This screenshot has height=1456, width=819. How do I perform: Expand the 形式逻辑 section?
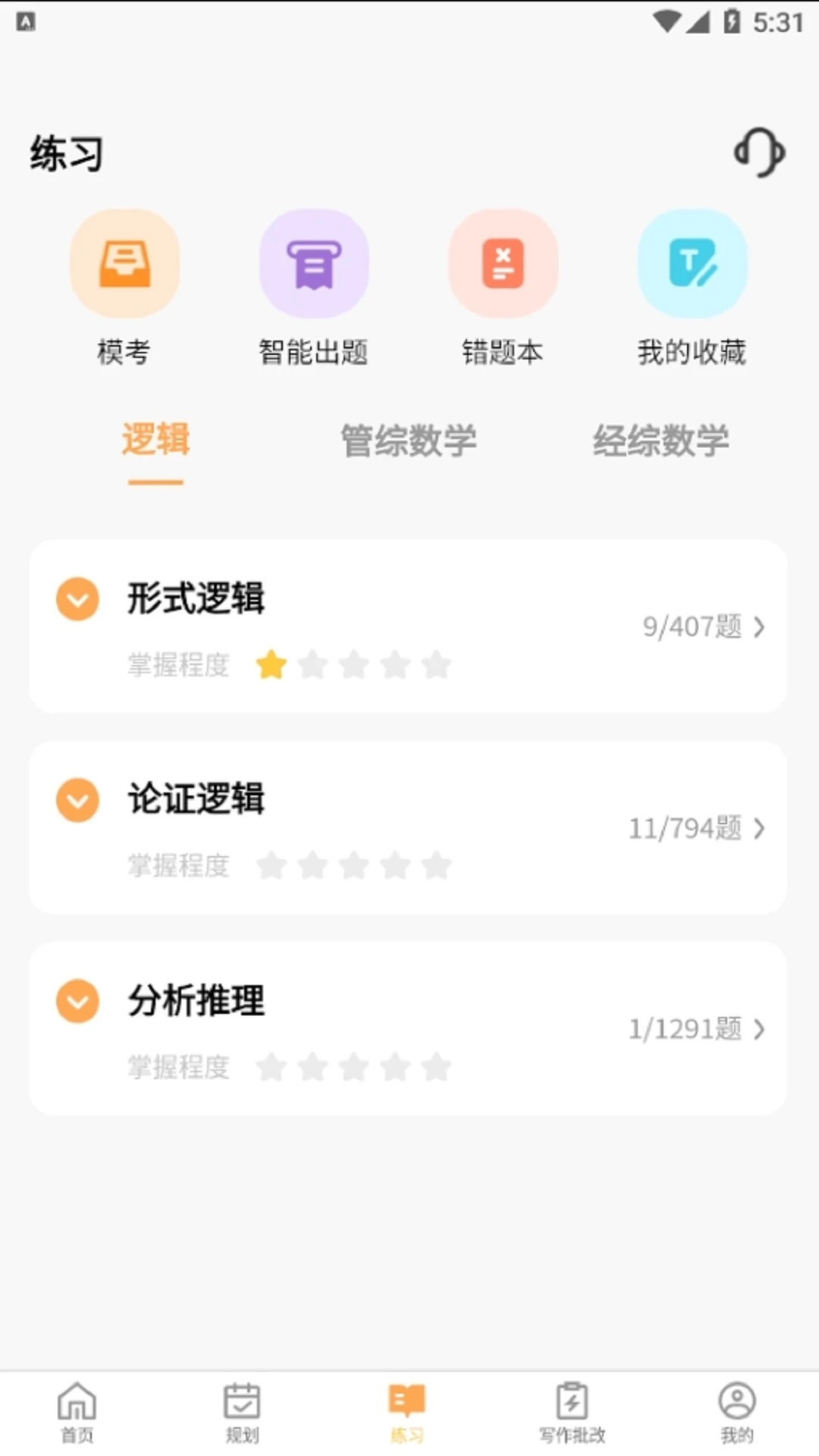coord(77,599)
